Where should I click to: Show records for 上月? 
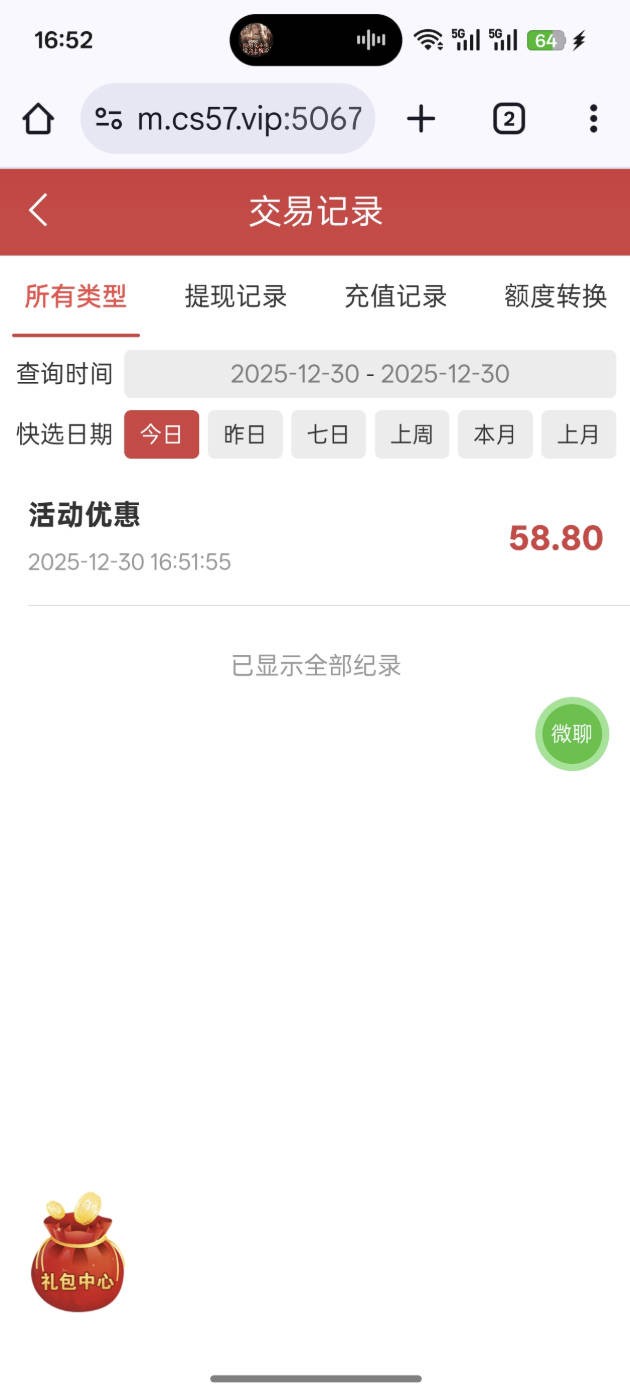578,435
